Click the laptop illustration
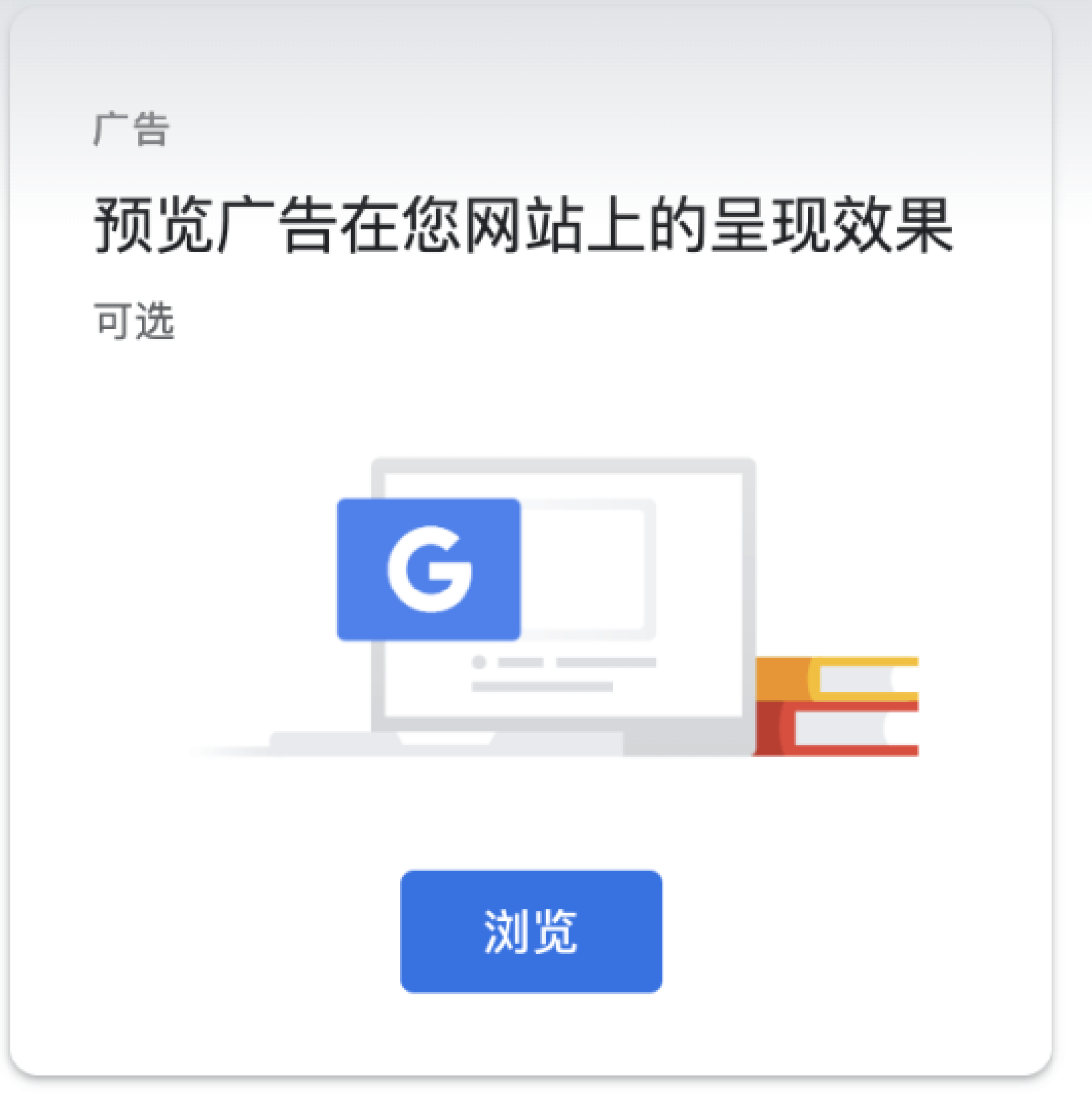This screenshot has width=1092, height=1100. [x=560, y=600]
